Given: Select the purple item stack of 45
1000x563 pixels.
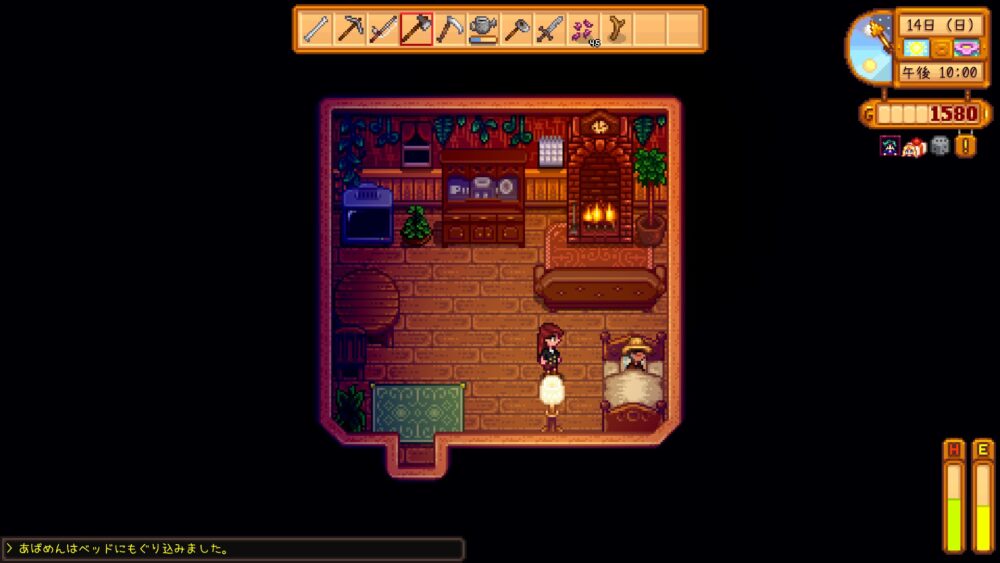Looking at the screenshot, I should pos(583,30).
